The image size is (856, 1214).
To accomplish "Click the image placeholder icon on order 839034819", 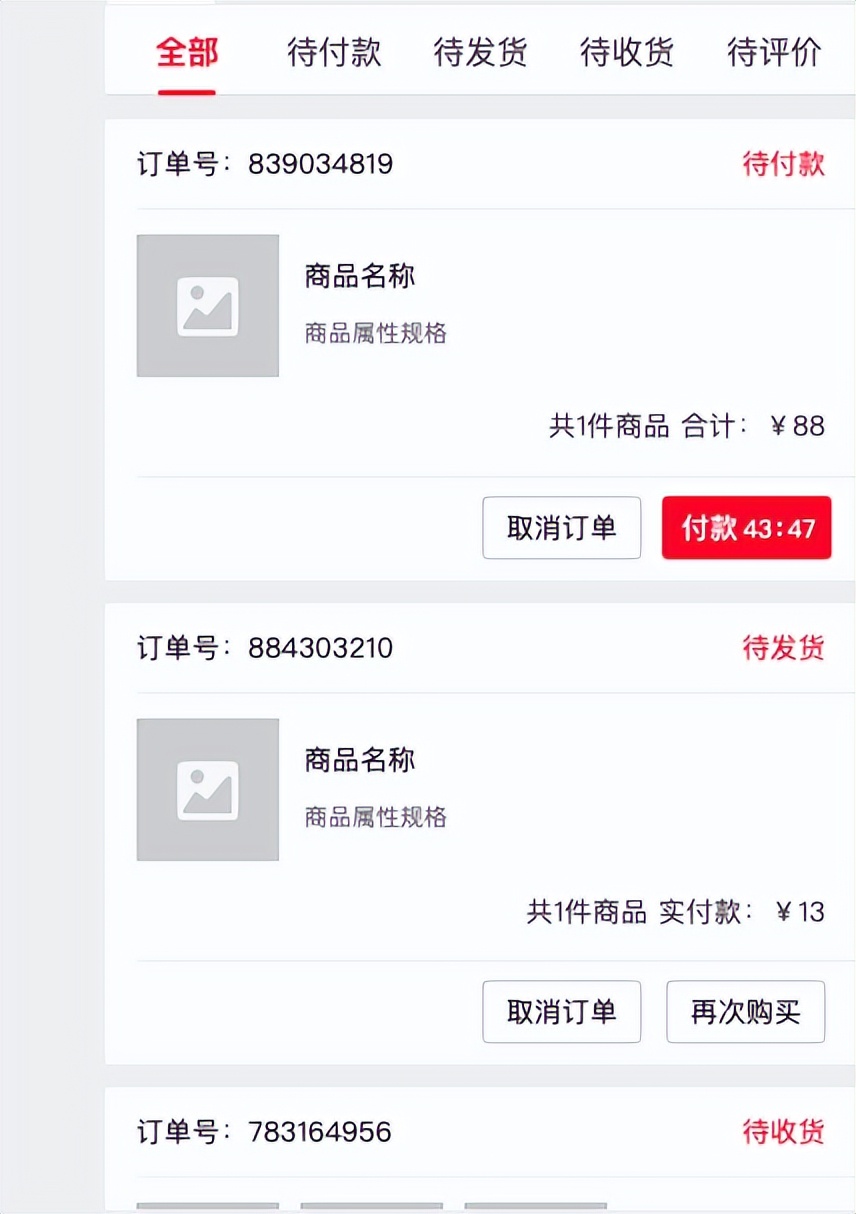I will click(x=207, y=304).
